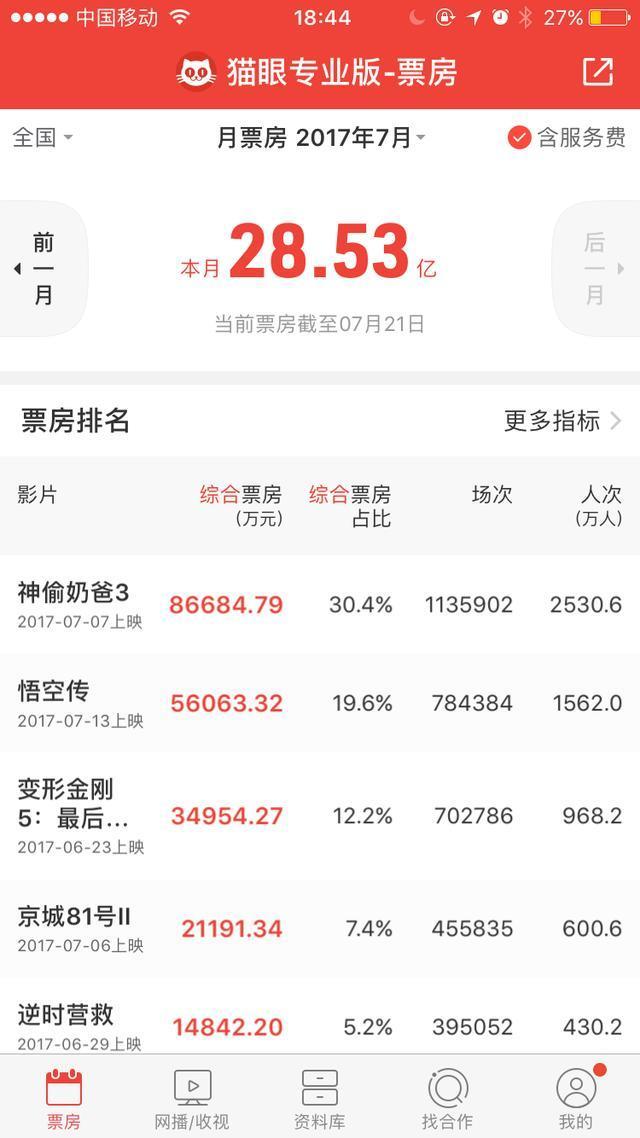Tap the share icon in the header

tap(597, 71)
